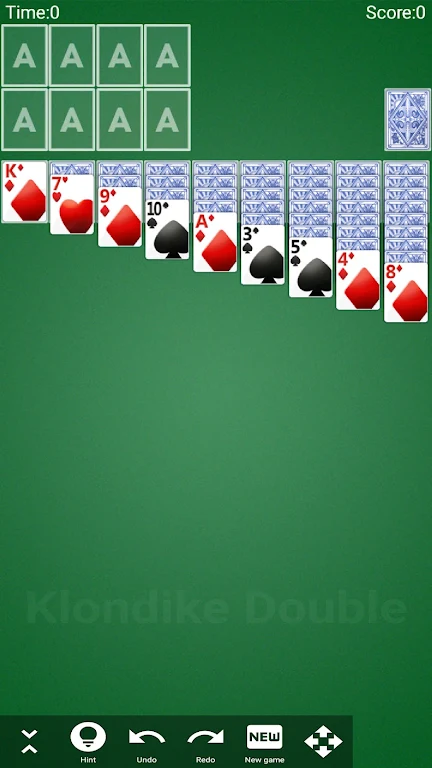Redo the previous move

click(205, 744)
